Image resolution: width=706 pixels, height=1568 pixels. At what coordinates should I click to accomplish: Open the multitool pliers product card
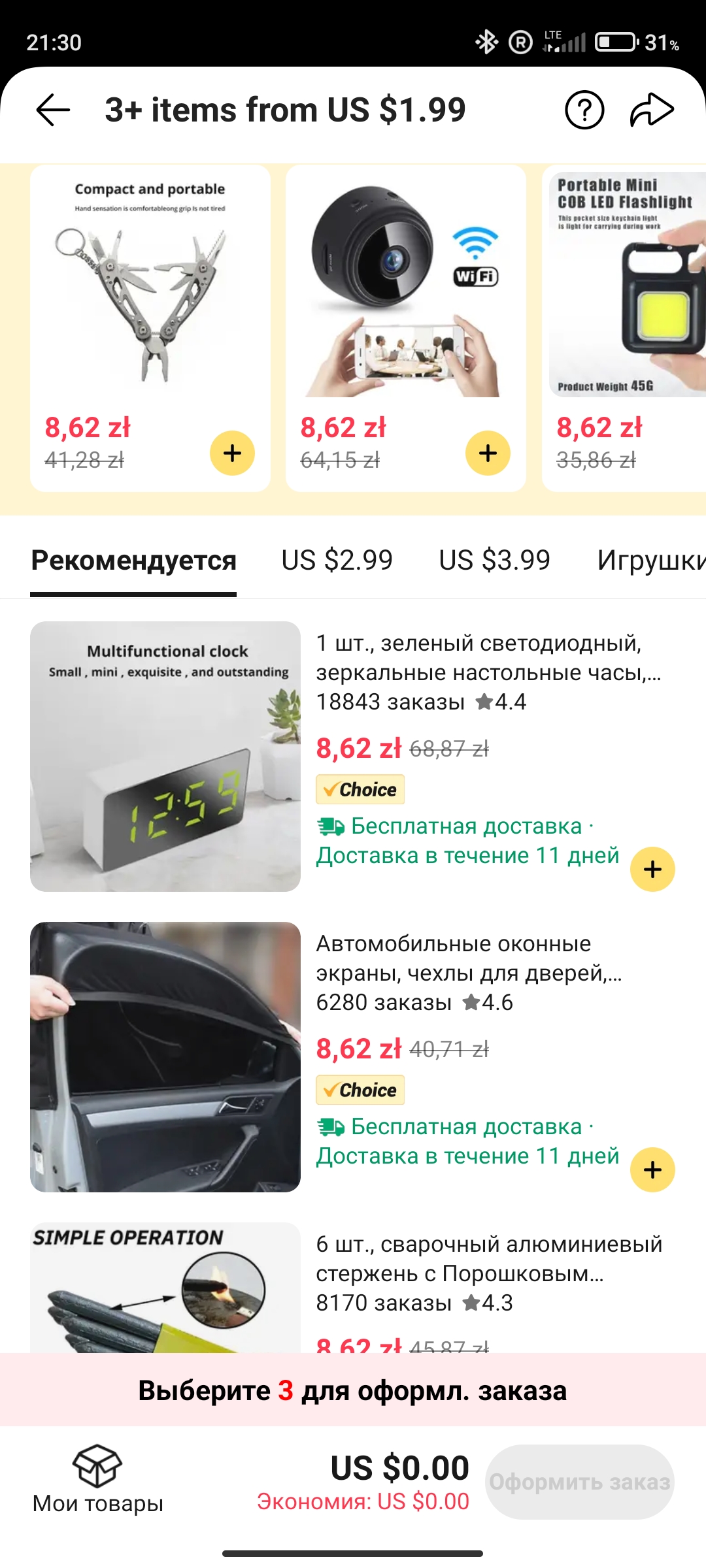150,287
